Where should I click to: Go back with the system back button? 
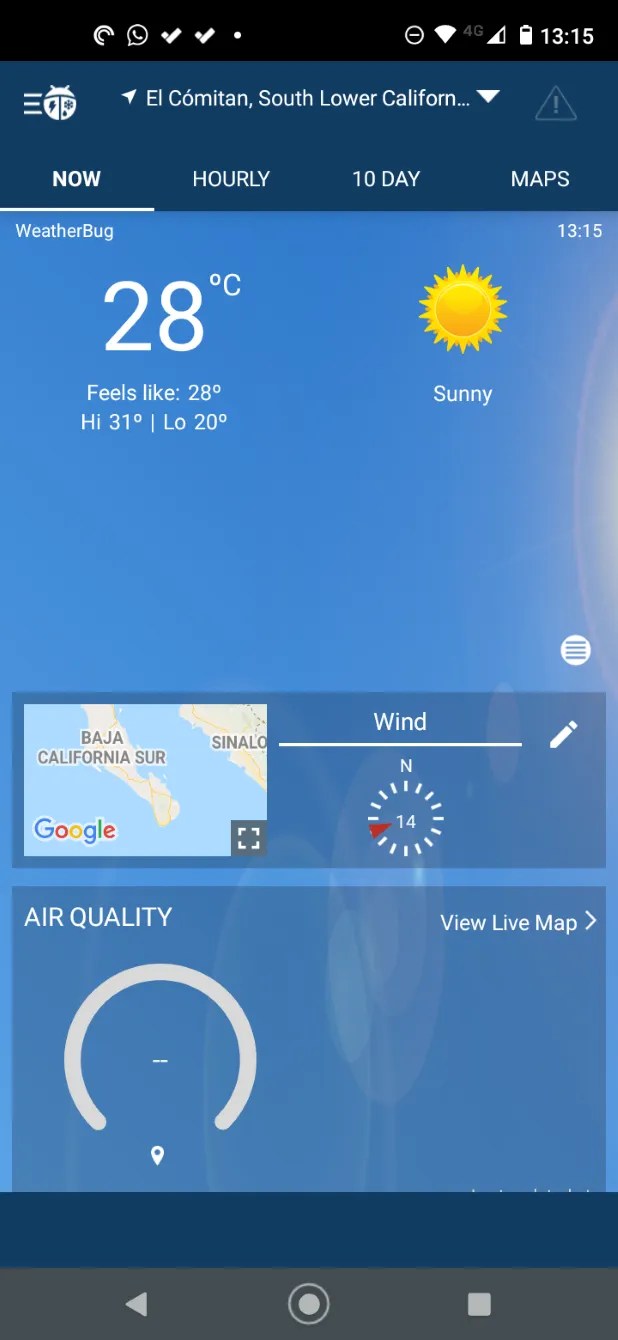point(136,1303)
